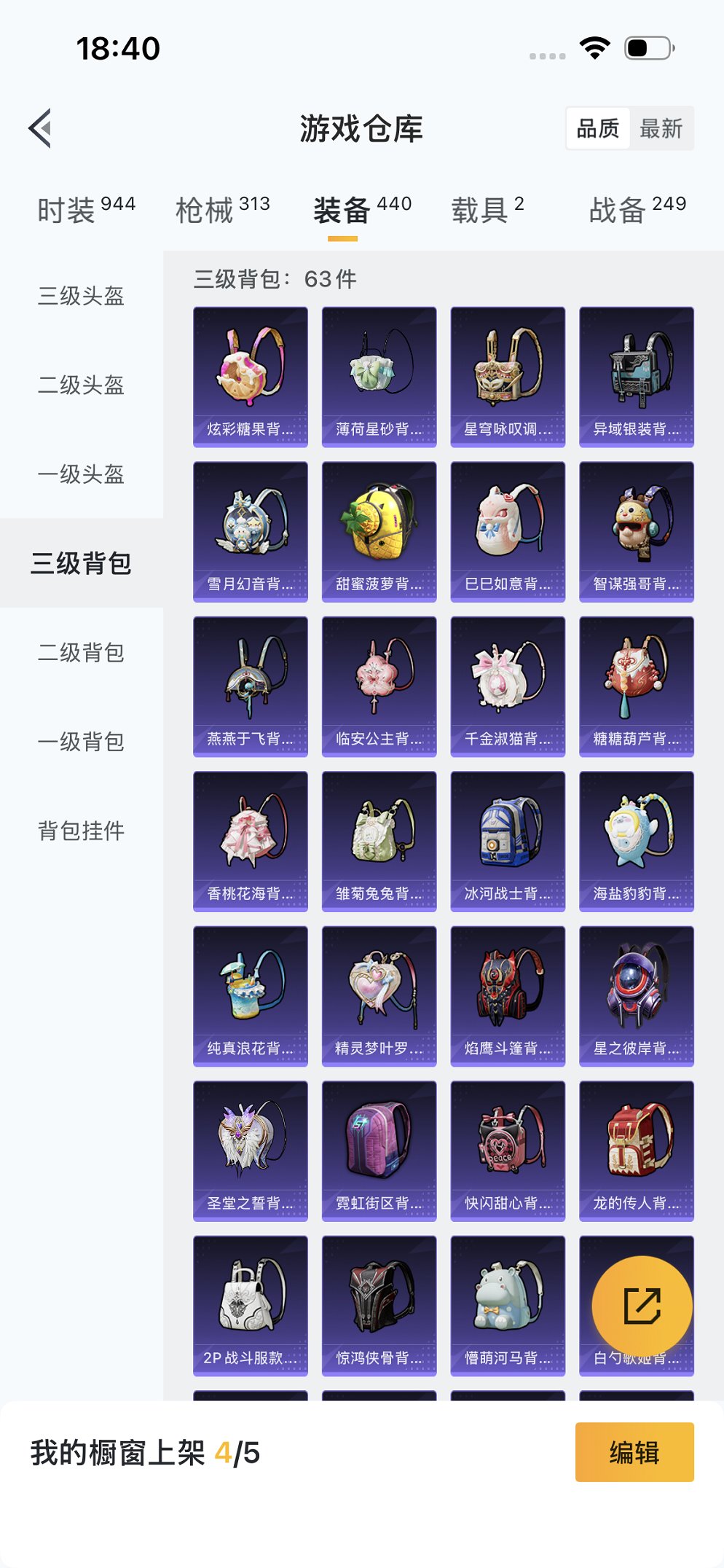Open the 龙的传人背包 item
The height and width of the screenshot is (1568, 724).
click(x=636, y=1150)
